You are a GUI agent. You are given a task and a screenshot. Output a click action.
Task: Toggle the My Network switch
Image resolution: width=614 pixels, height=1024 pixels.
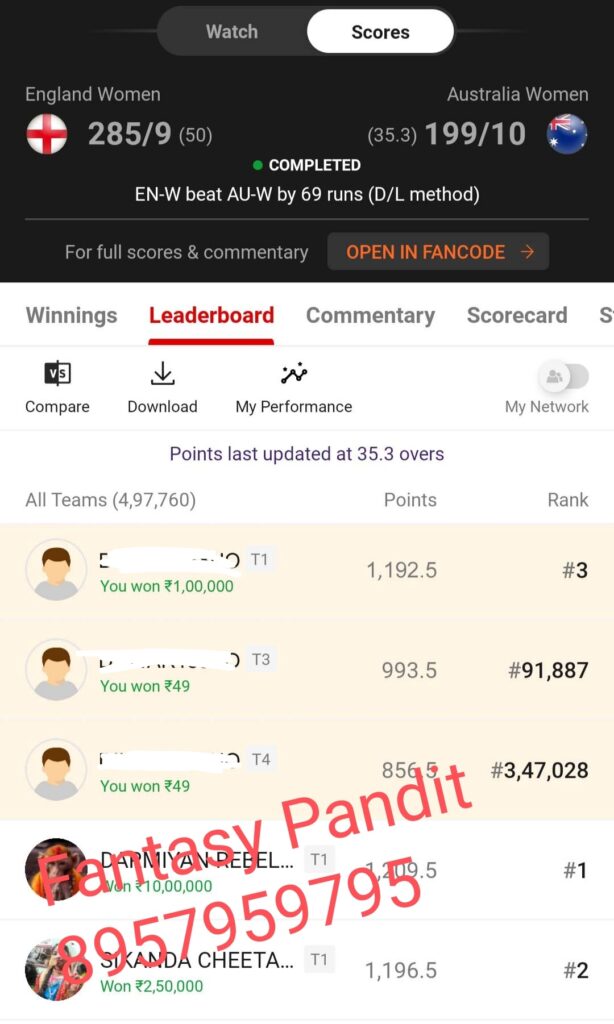click(563, 376)
